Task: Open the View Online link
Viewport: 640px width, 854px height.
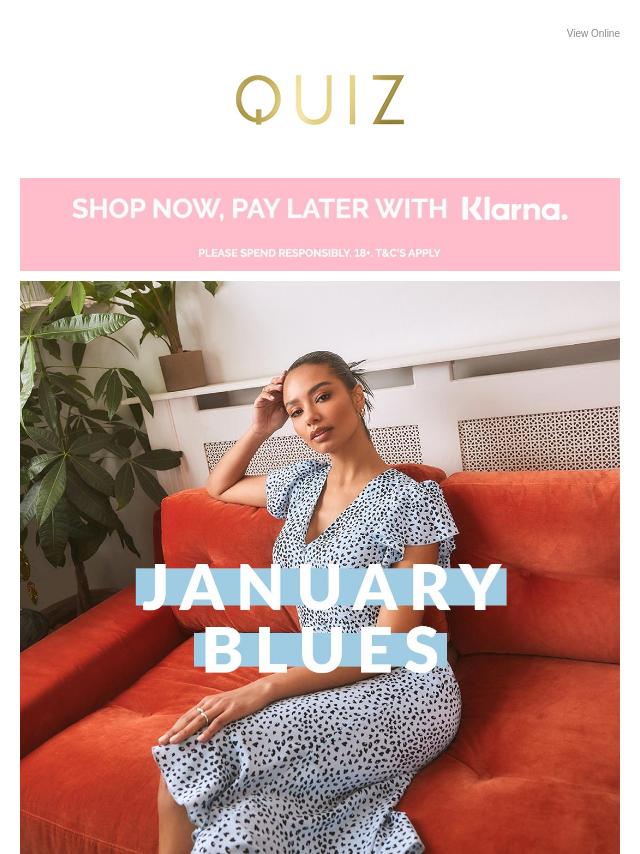Action: pyautogui.click(x=592, y=34)
